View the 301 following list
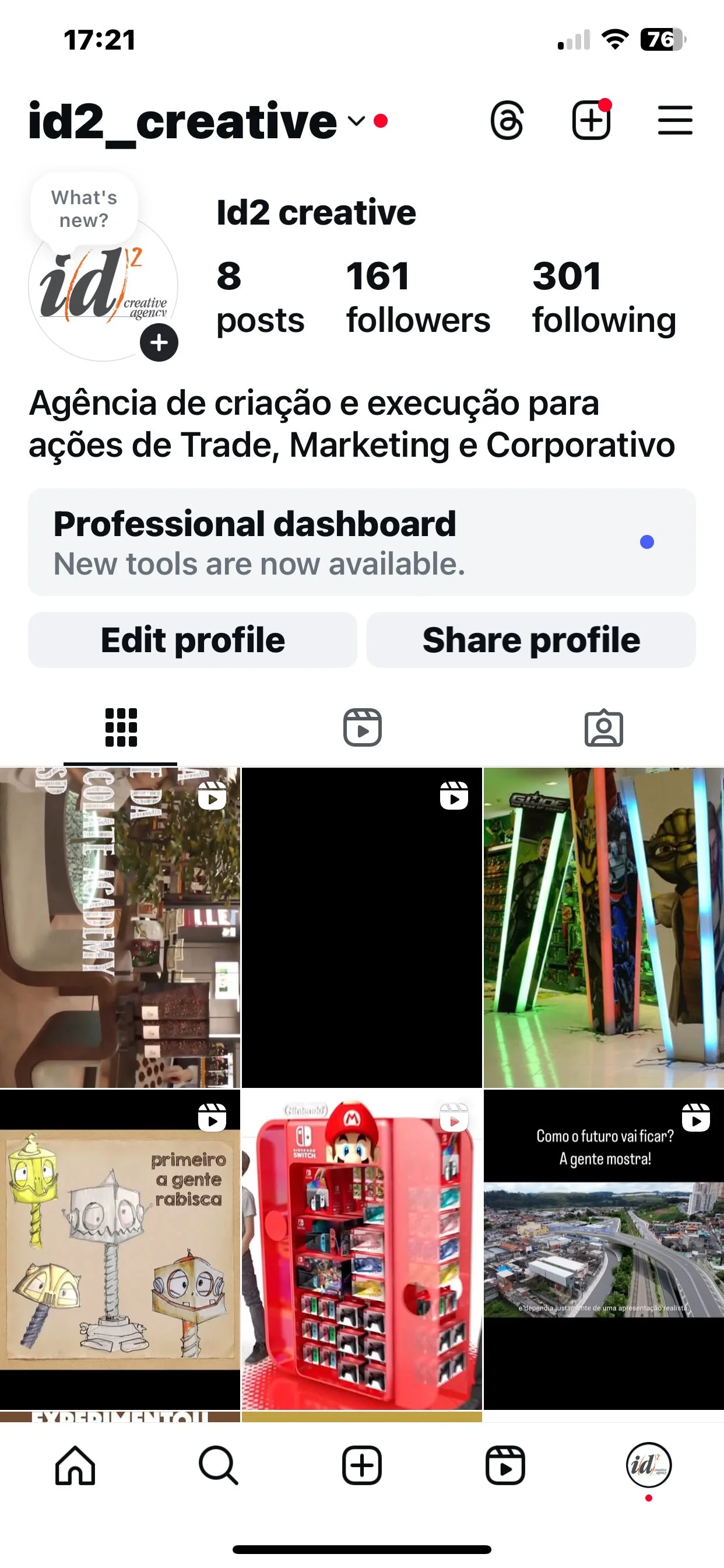This screenshot has width=724, height=1568. pyautogui.click(x=603, y=297)
